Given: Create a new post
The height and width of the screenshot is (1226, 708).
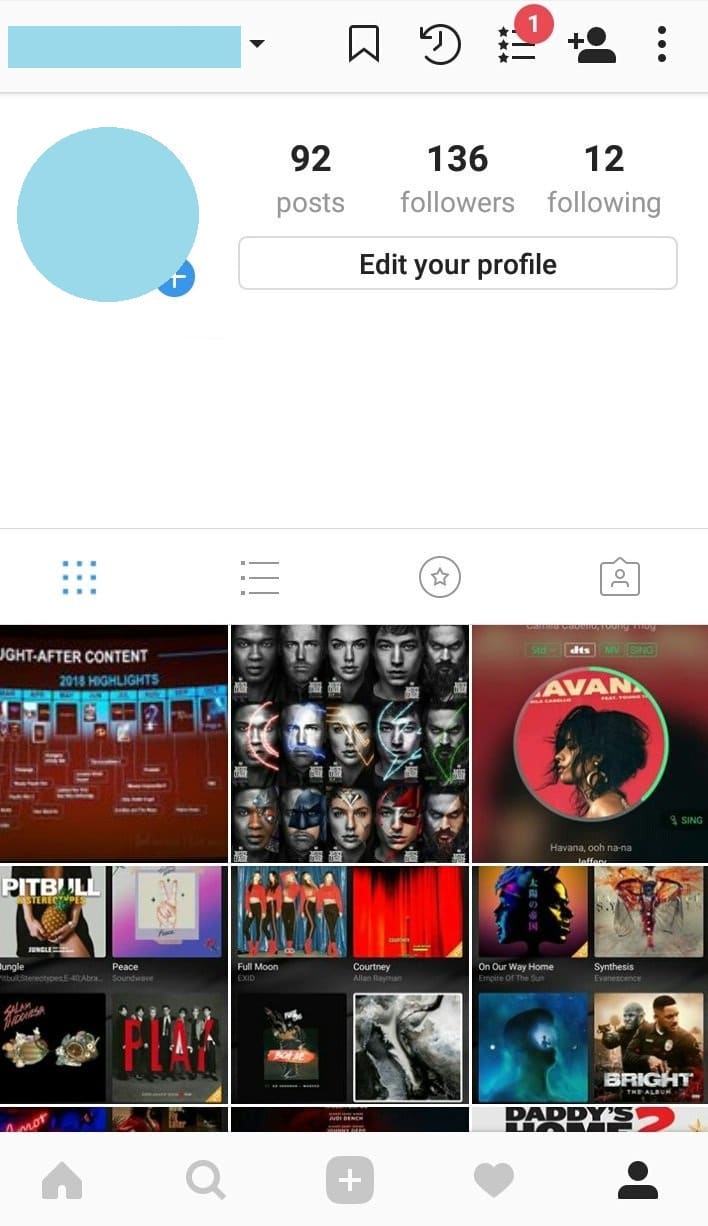Looking at the screenshot, I should [350, 1181].
